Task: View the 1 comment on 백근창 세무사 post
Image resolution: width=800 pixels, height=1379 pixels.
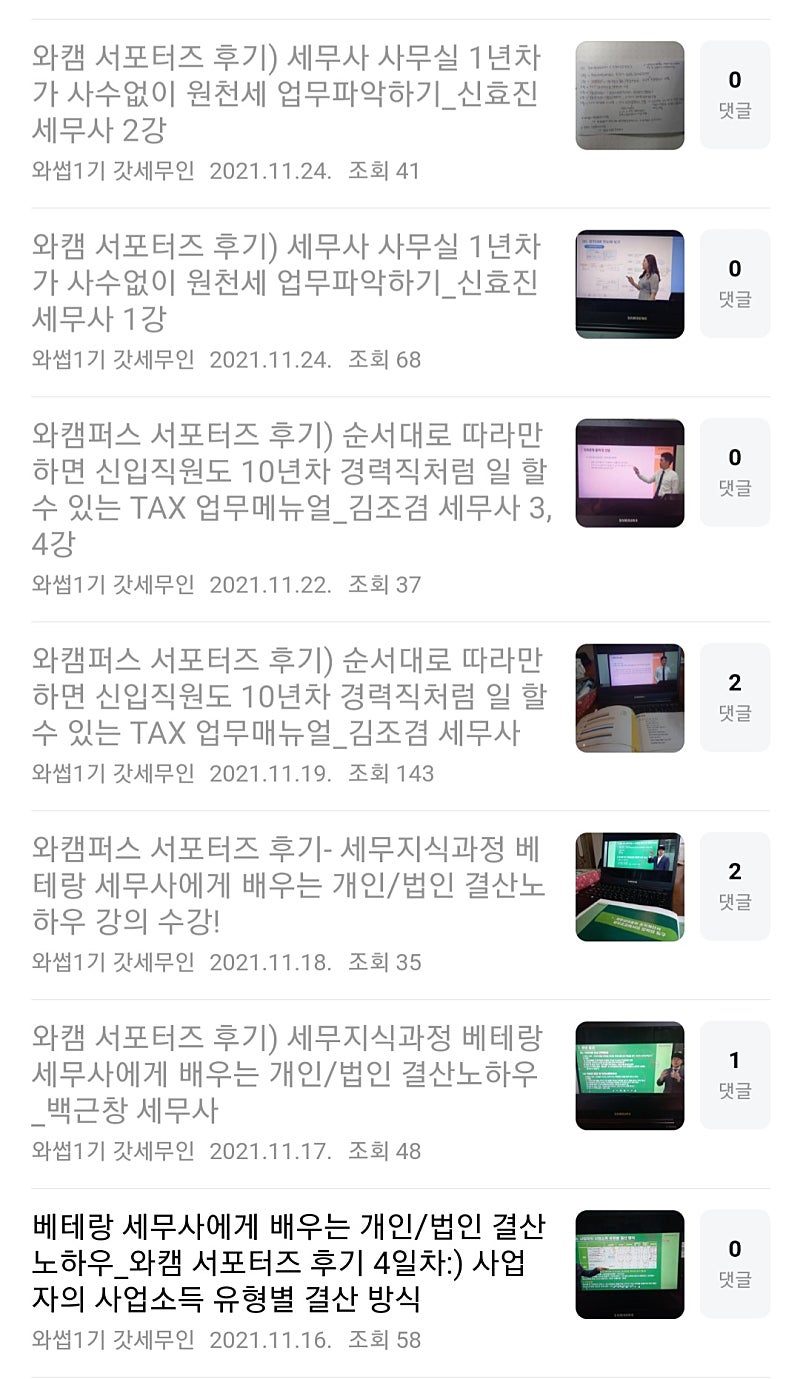Action: click(x=735, y=1075)
